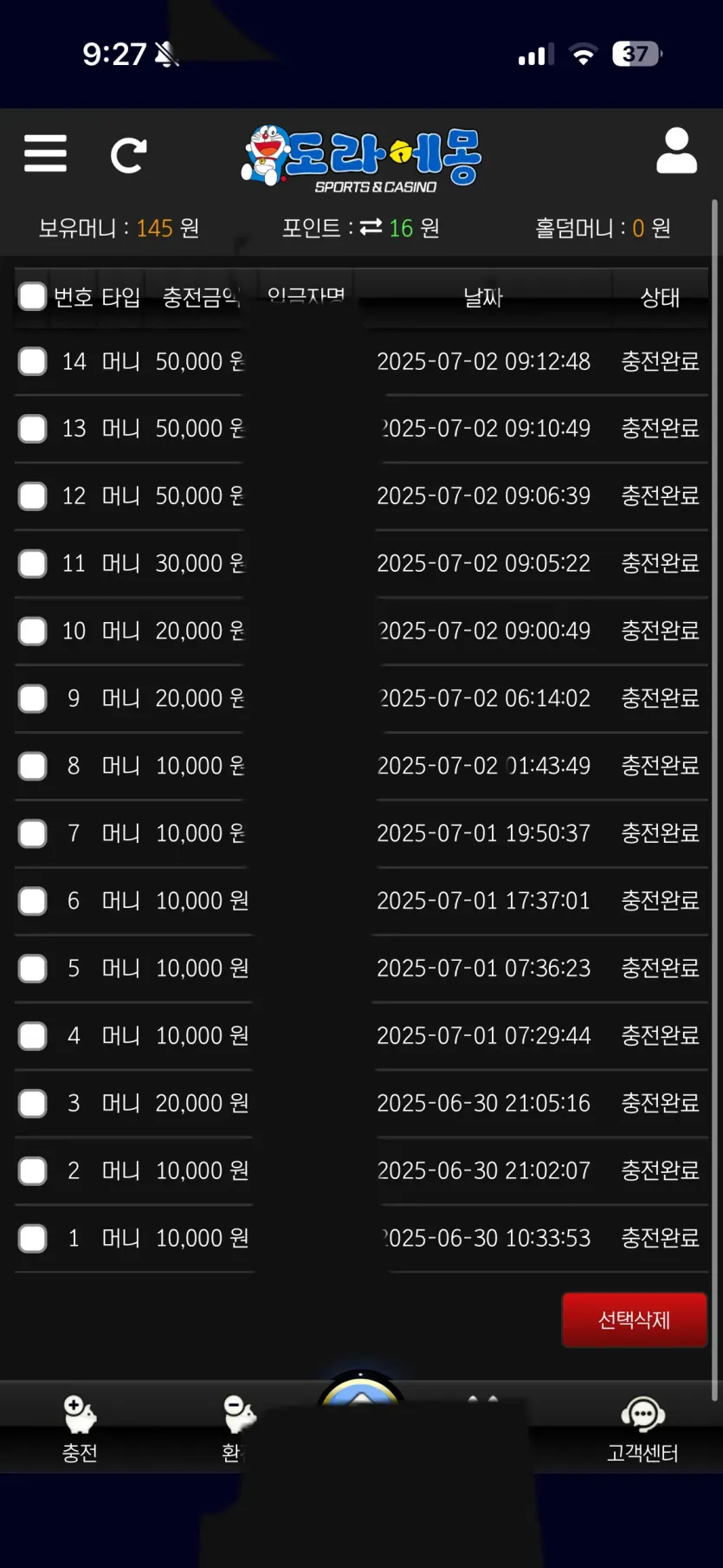The height and width of the screenshot is (1568, 723).
Task: Tick the checkbox for row 11
Action: pyautogui.click(x=33, y=563)
